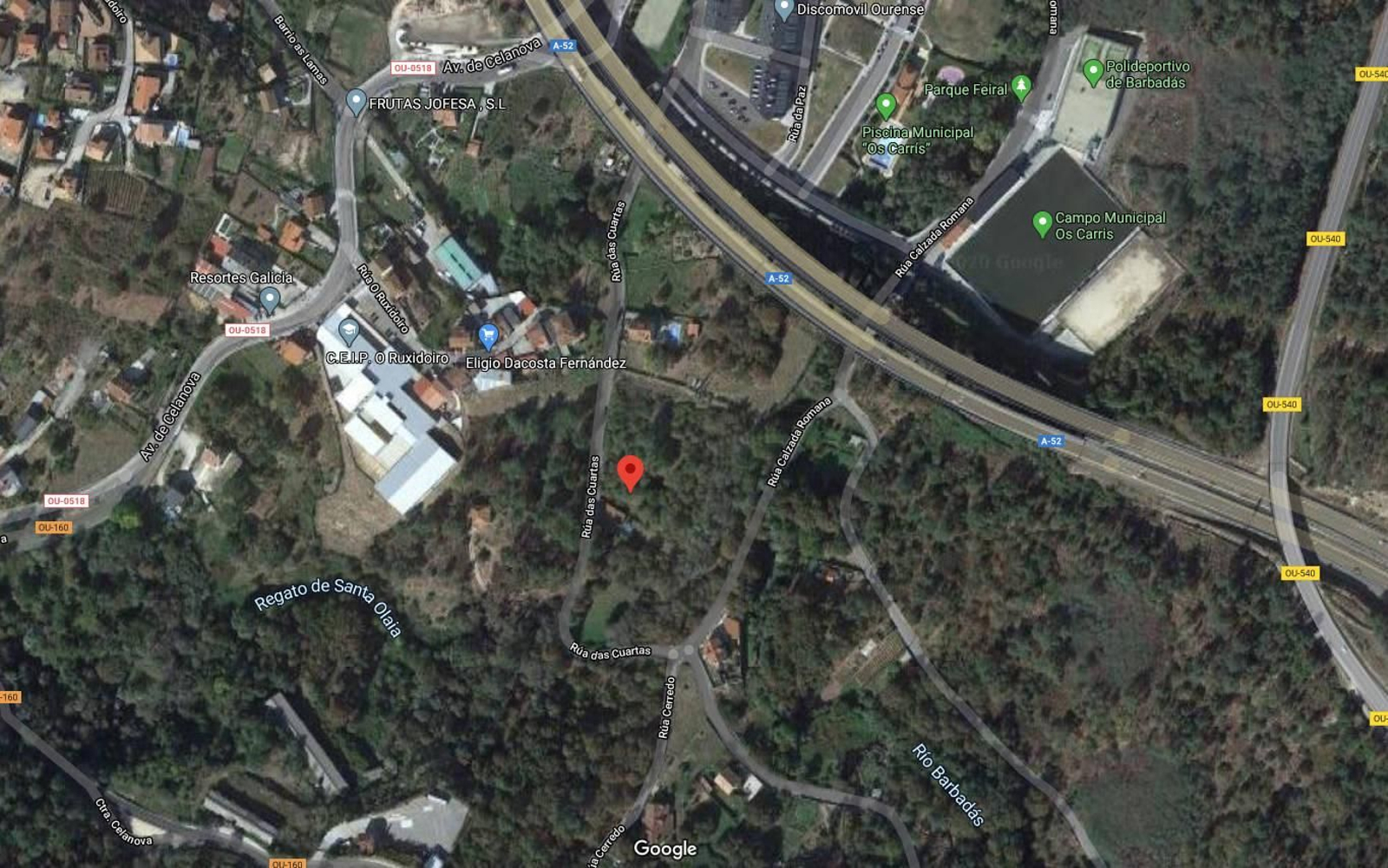Open the Campo Municipal Os Carris marker
Viewport: 1388px width, 868px height.
1042,224
